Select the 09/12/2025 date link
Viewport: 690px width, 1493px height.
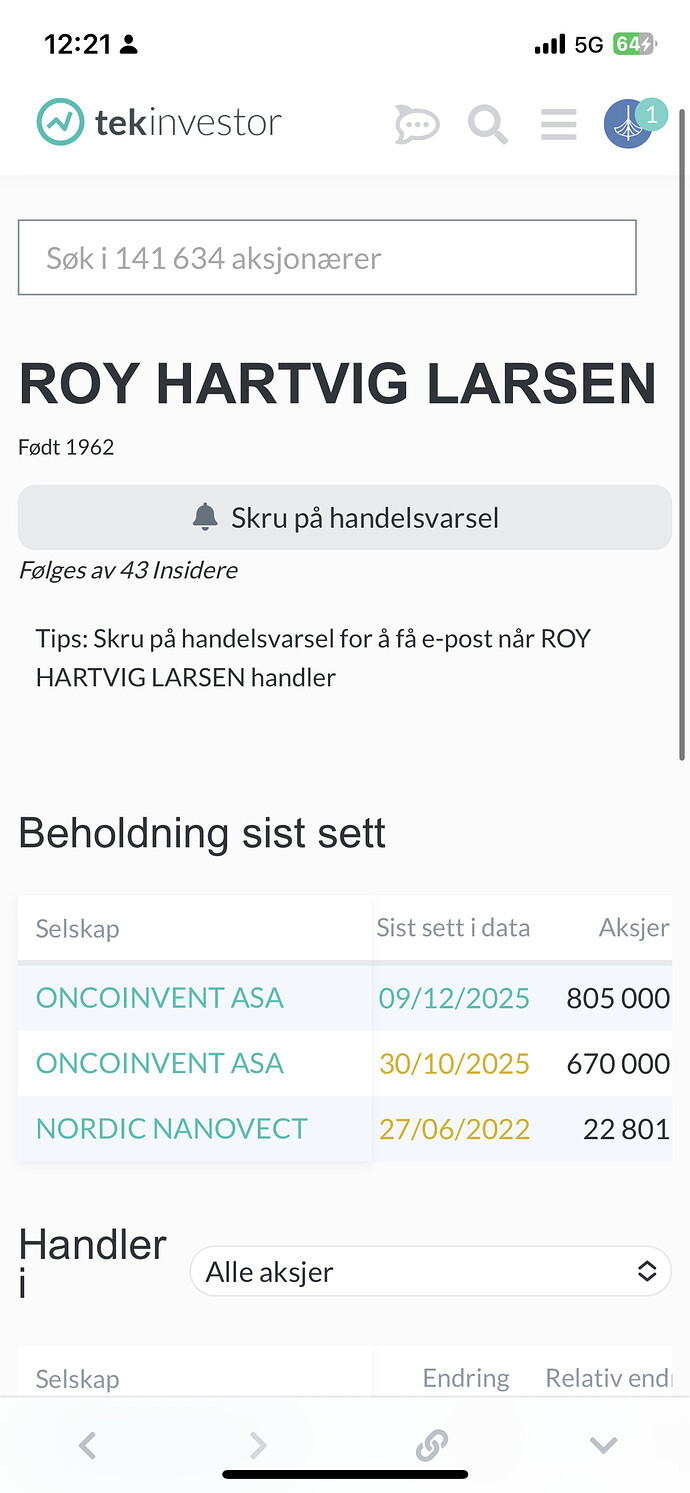tap(454, 998)
